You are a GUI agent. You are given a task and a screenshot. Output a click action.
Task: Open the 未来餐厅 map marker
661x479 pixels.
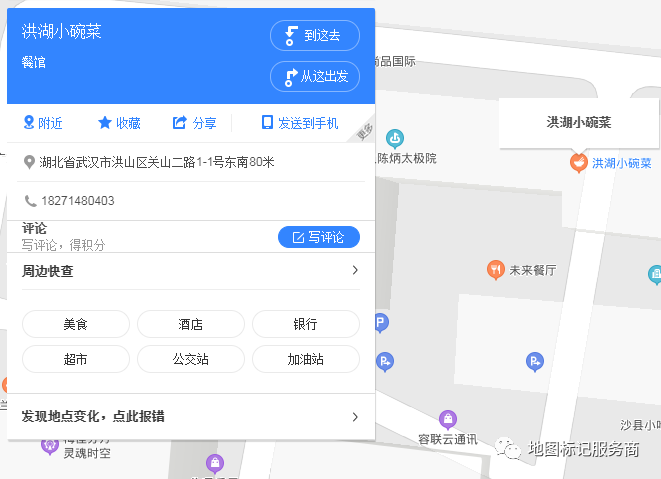tap(494, 269)
